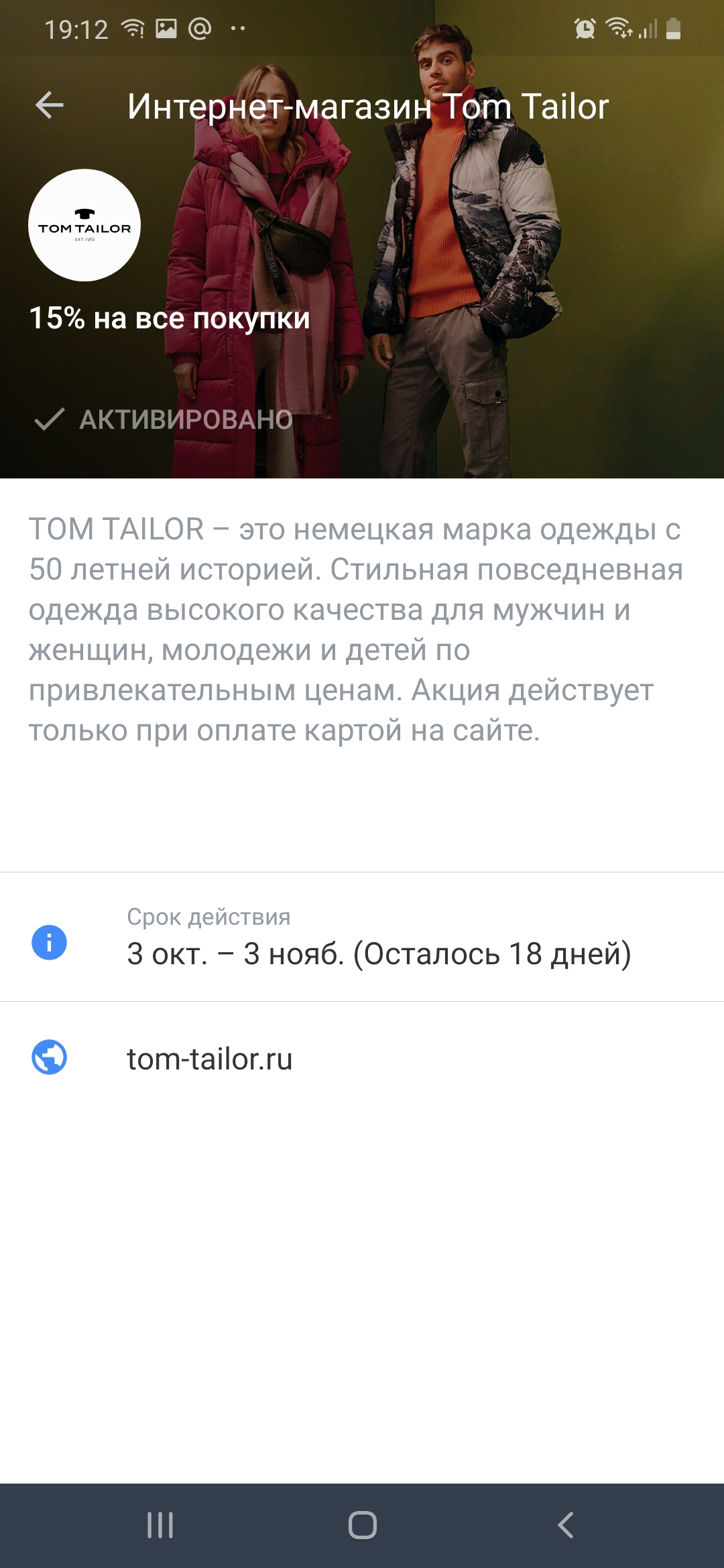Screen dimensions: 724x1568
Task: Tap the system back button
Action: (565, 1525)
